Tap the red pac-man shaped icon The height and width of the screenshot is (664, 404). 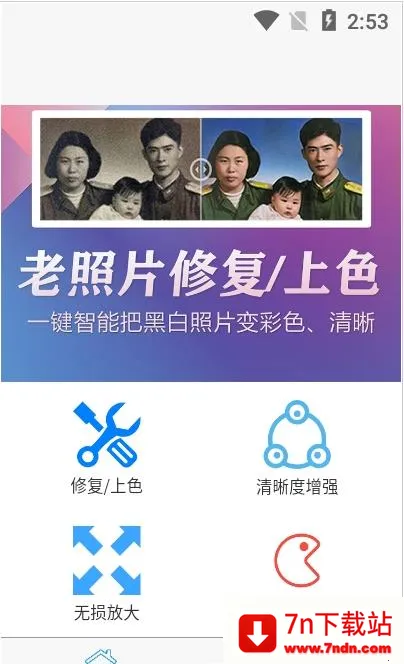[297, 560]
